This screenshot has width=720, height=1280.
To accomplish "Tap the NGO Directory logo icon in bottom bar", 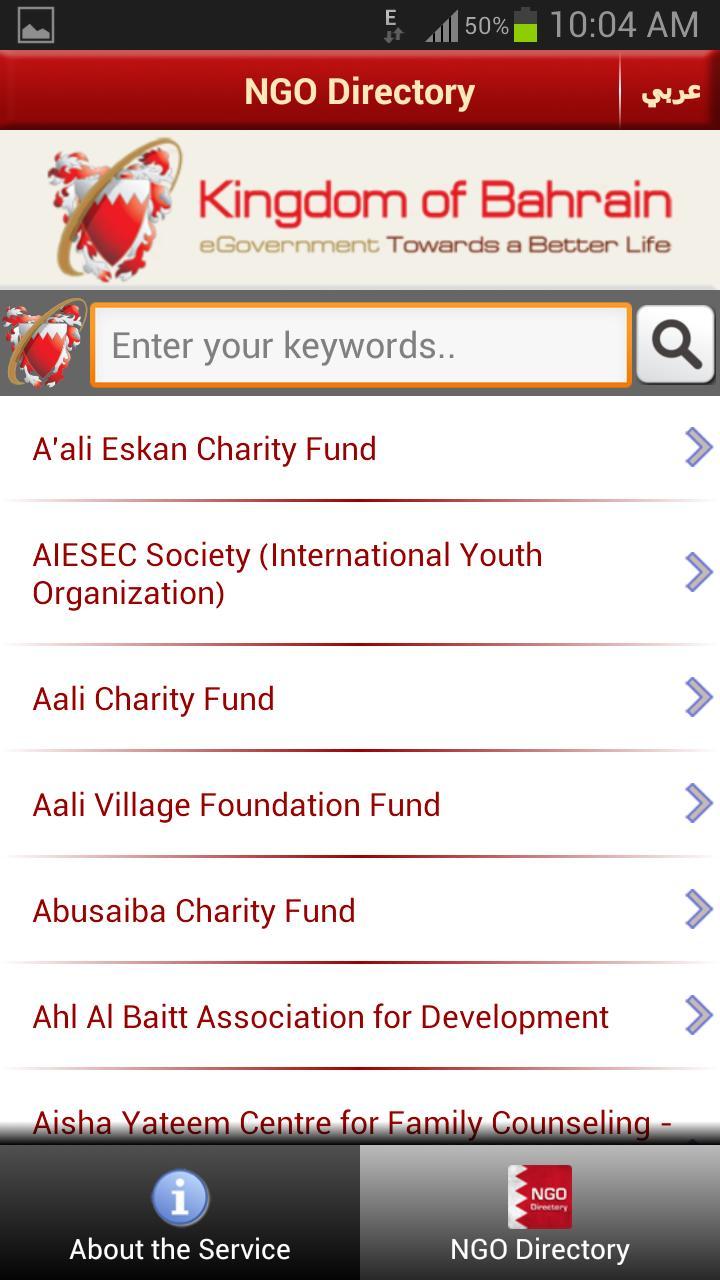I will 539,1196.
